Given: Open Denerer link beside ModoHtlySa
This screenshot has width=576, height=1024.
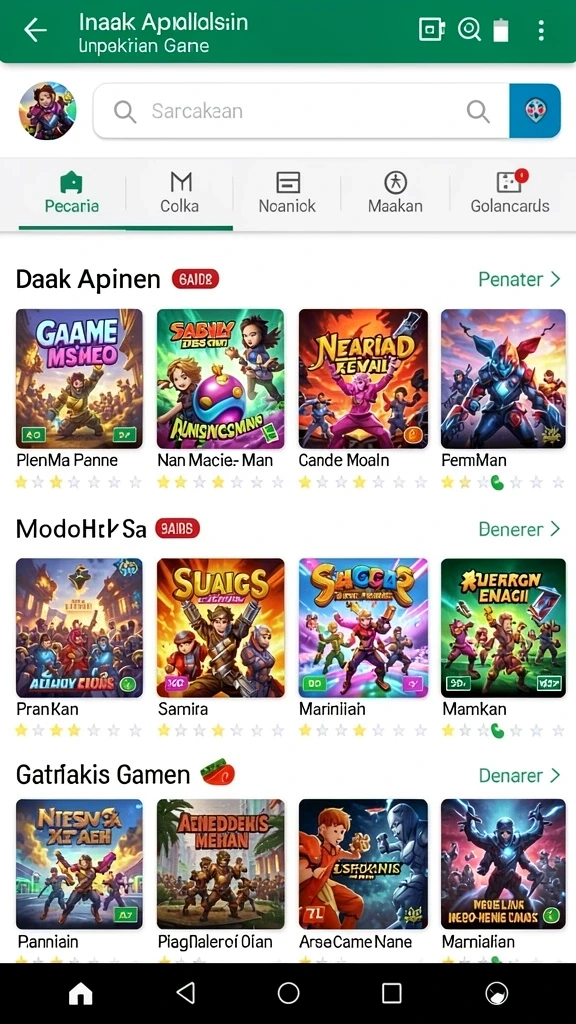Looking at the screenshot, I should [x=519, y=529].
